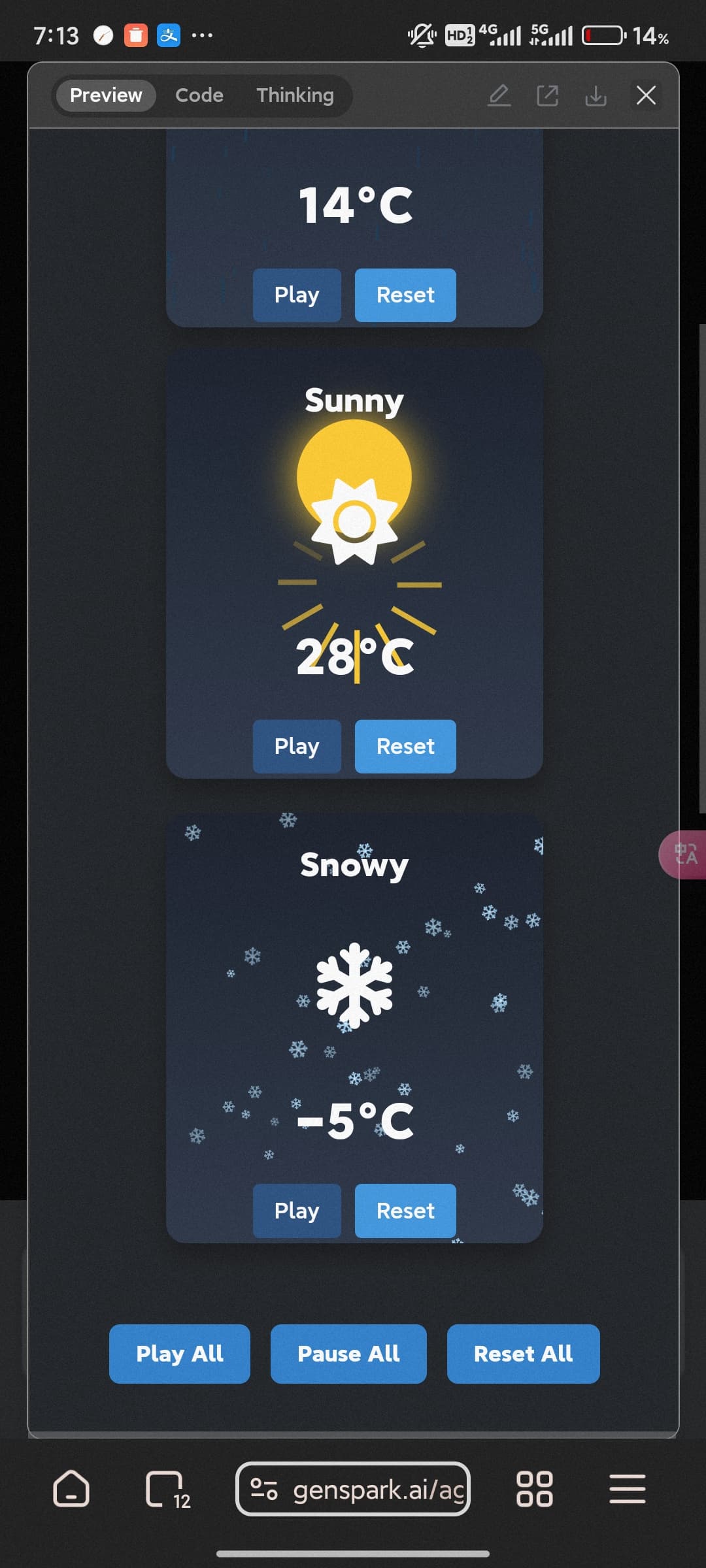Screen dimensions: 706x1568
Task: Open the browser hamburger menu
Action: (628, 1489)
